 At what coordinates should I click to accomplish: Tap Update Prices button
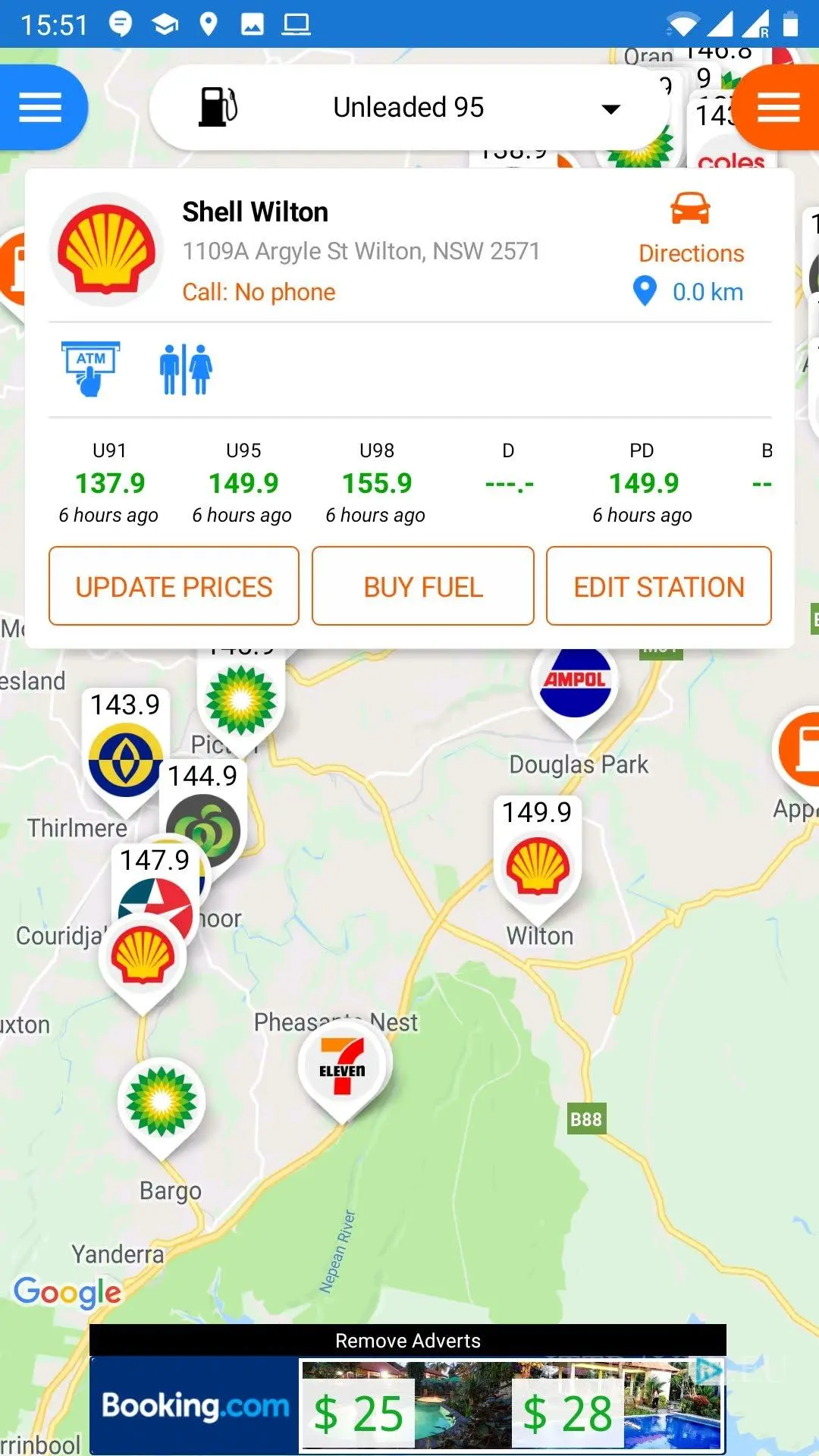click(x=174, y=586)
